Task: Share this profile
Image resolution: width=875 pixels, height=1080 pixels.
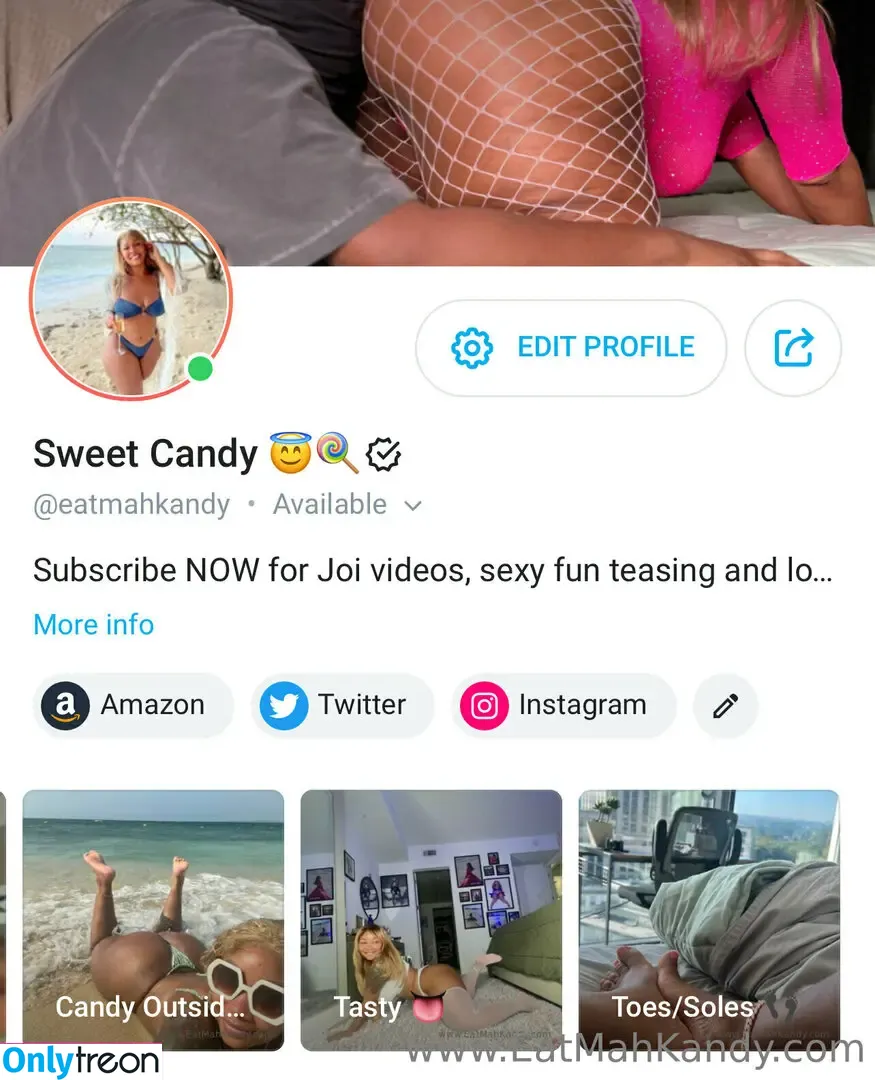Action: 793,348
